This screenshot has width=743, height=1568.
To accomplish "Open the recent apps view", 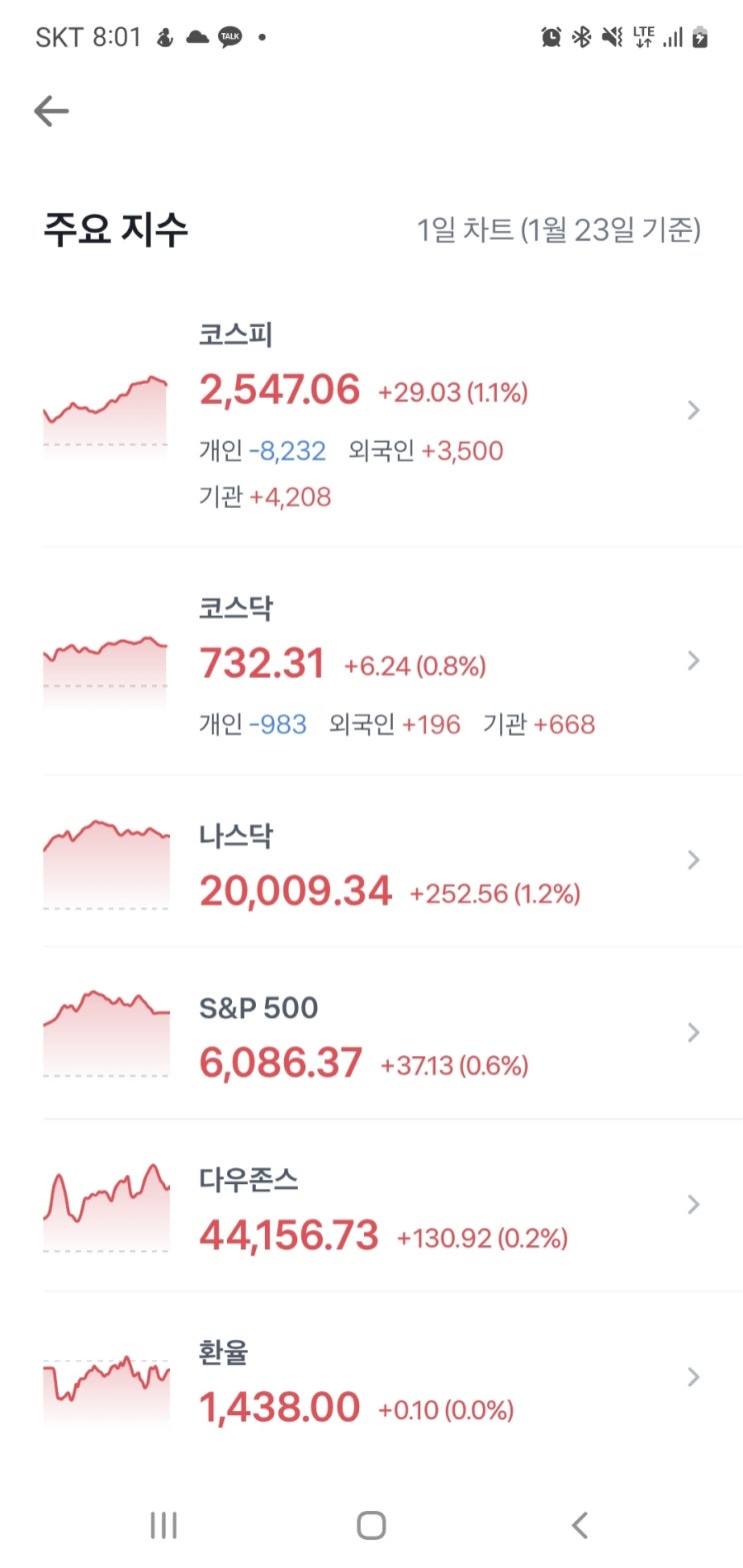I will [x=163, y=1525].
